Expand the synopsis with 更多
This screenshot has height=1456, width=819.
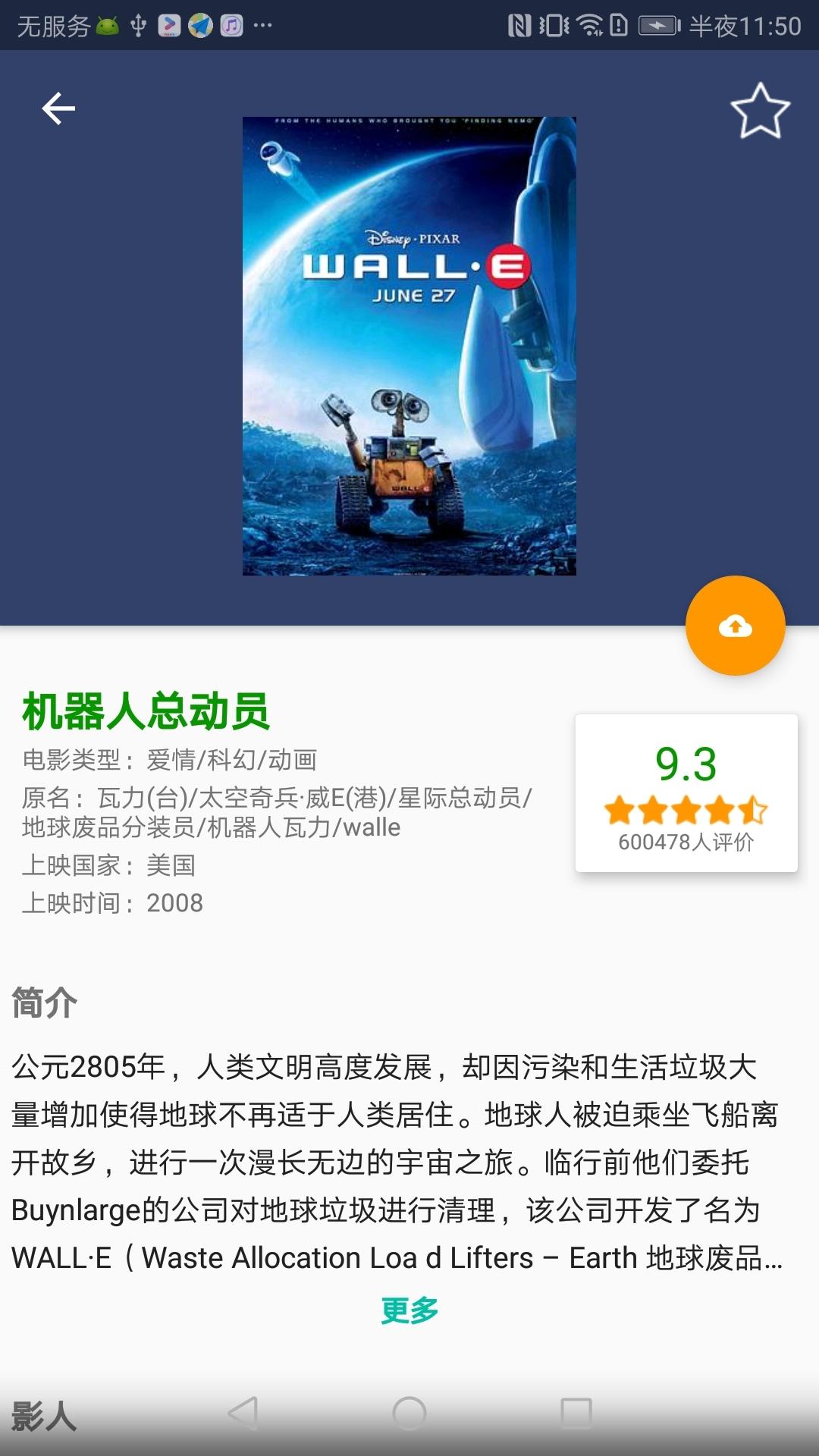[x=409, y=1310]
